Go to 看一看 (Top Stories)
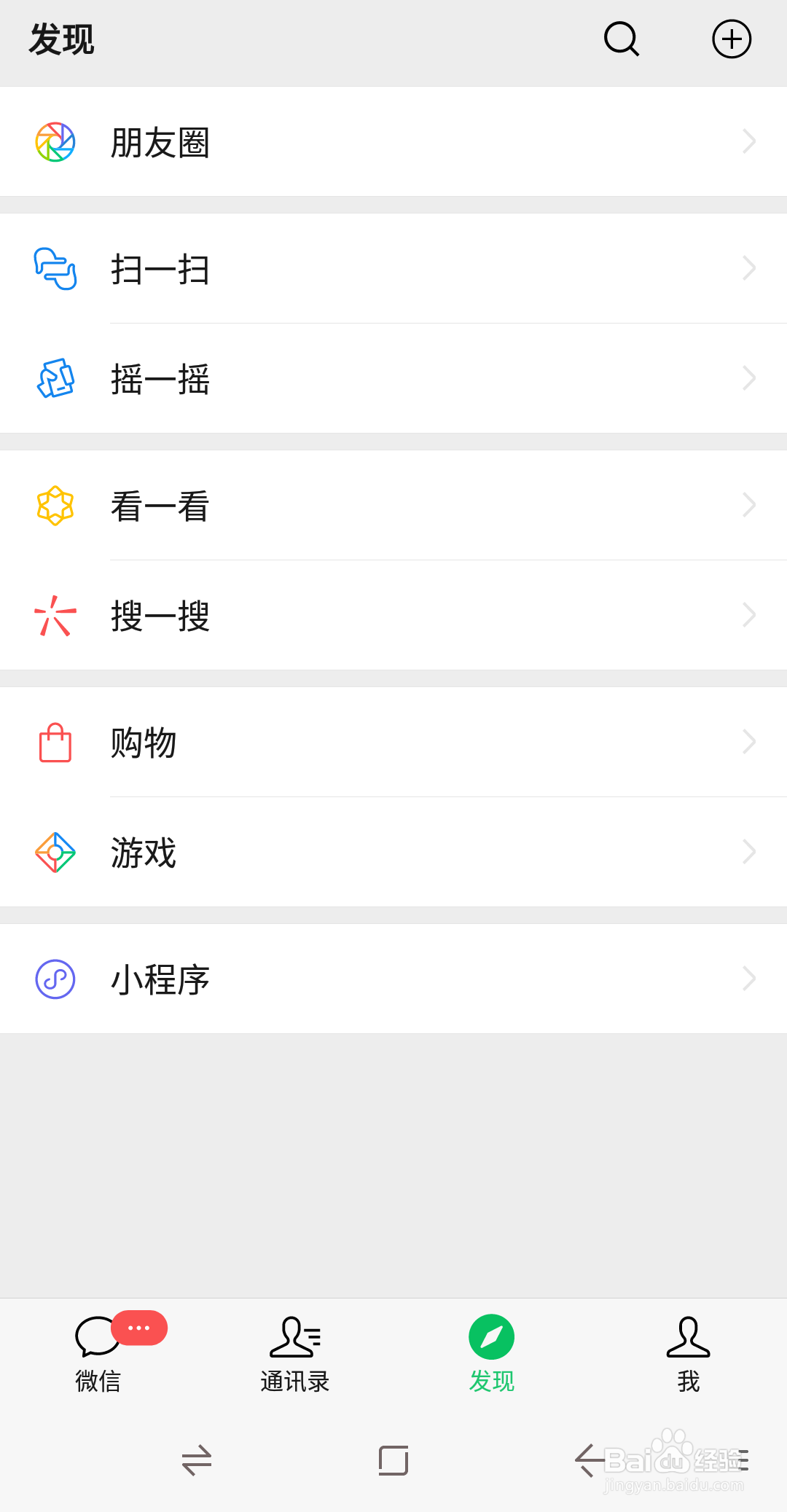The height and width of the screenshot is (1512, 787). click(x=393, y=506)
